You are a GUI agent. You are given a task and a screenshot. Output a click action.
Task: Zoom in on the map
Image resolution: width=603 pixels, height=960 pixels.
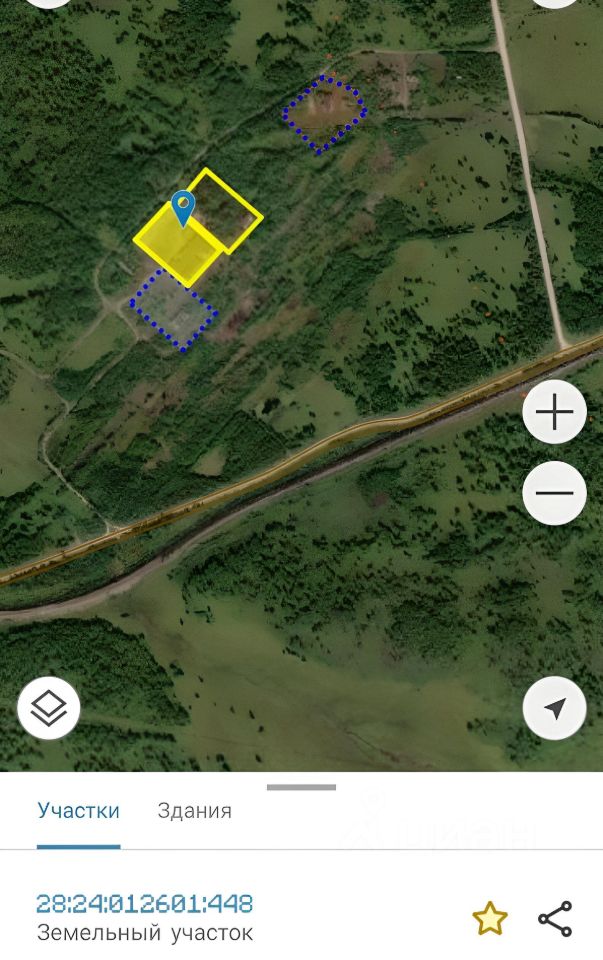[554, 412]
